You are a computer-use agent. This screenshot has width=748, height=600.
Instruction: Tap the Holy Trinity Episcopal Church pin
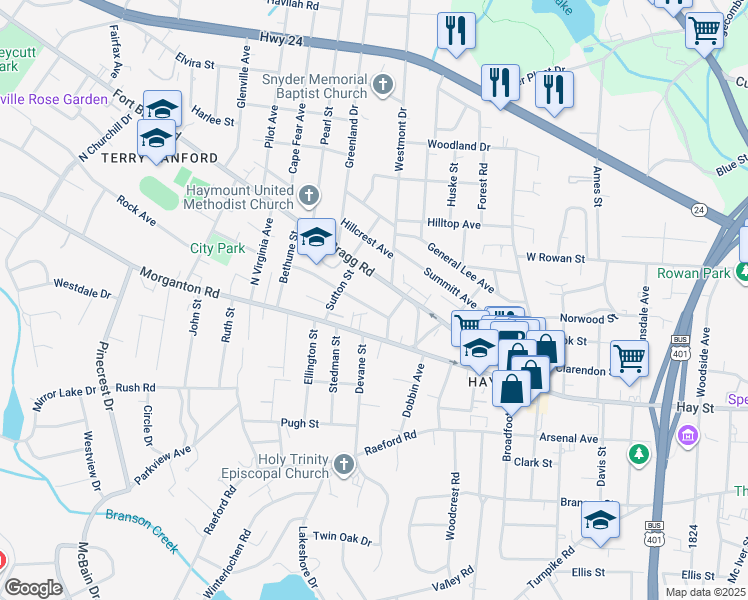344,464
